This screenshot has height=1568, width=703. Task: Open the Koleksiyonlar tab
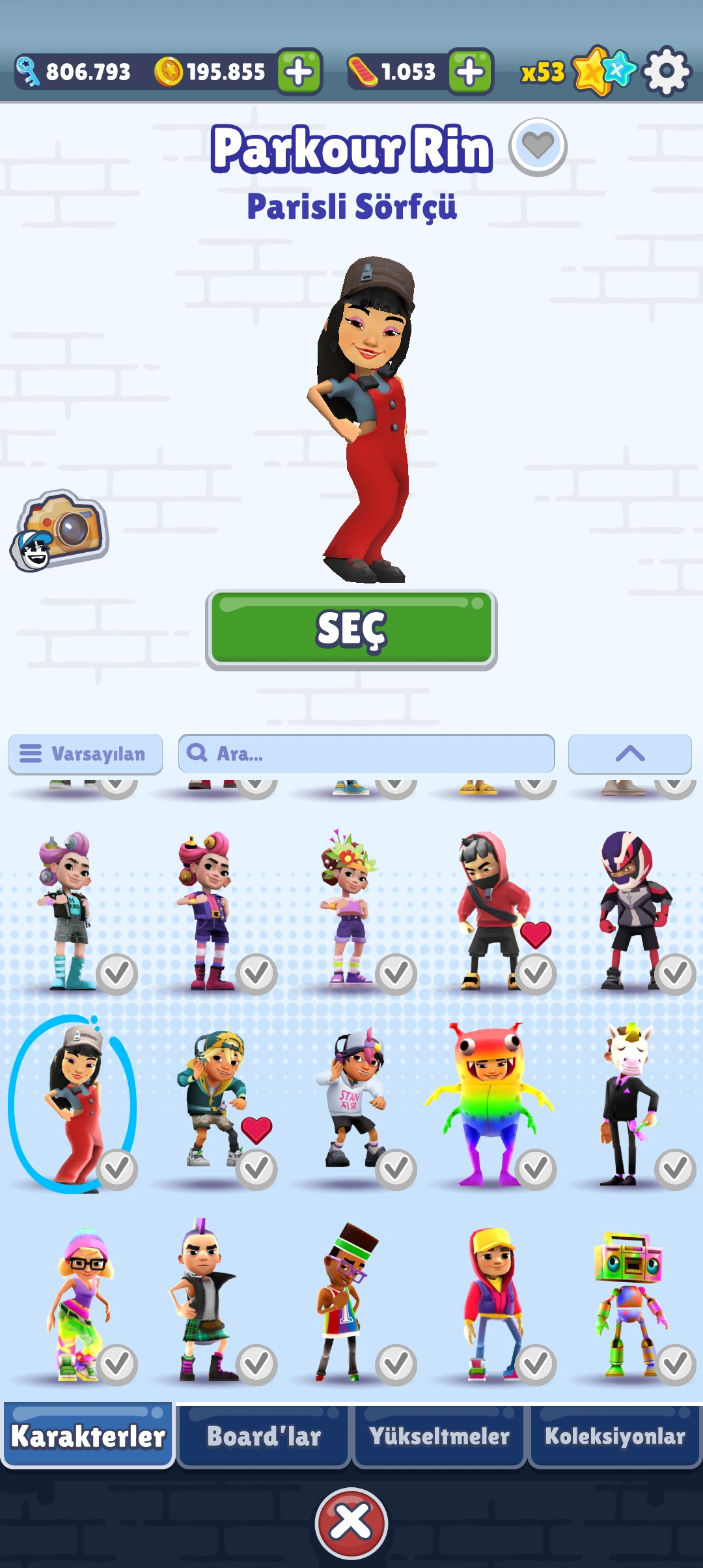pyautogui.click(x=614, y=1436)
